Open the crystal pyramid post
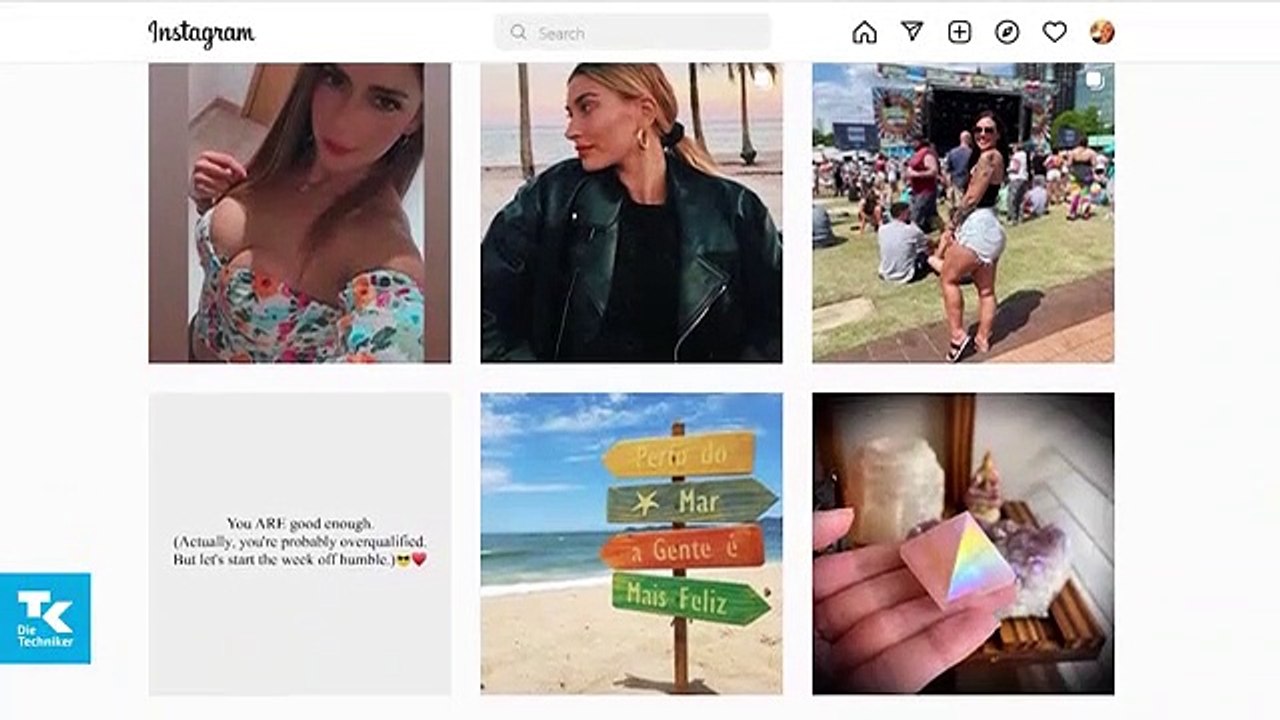The width and height of the screenshot is (1280, 720). tap(962, 543)
